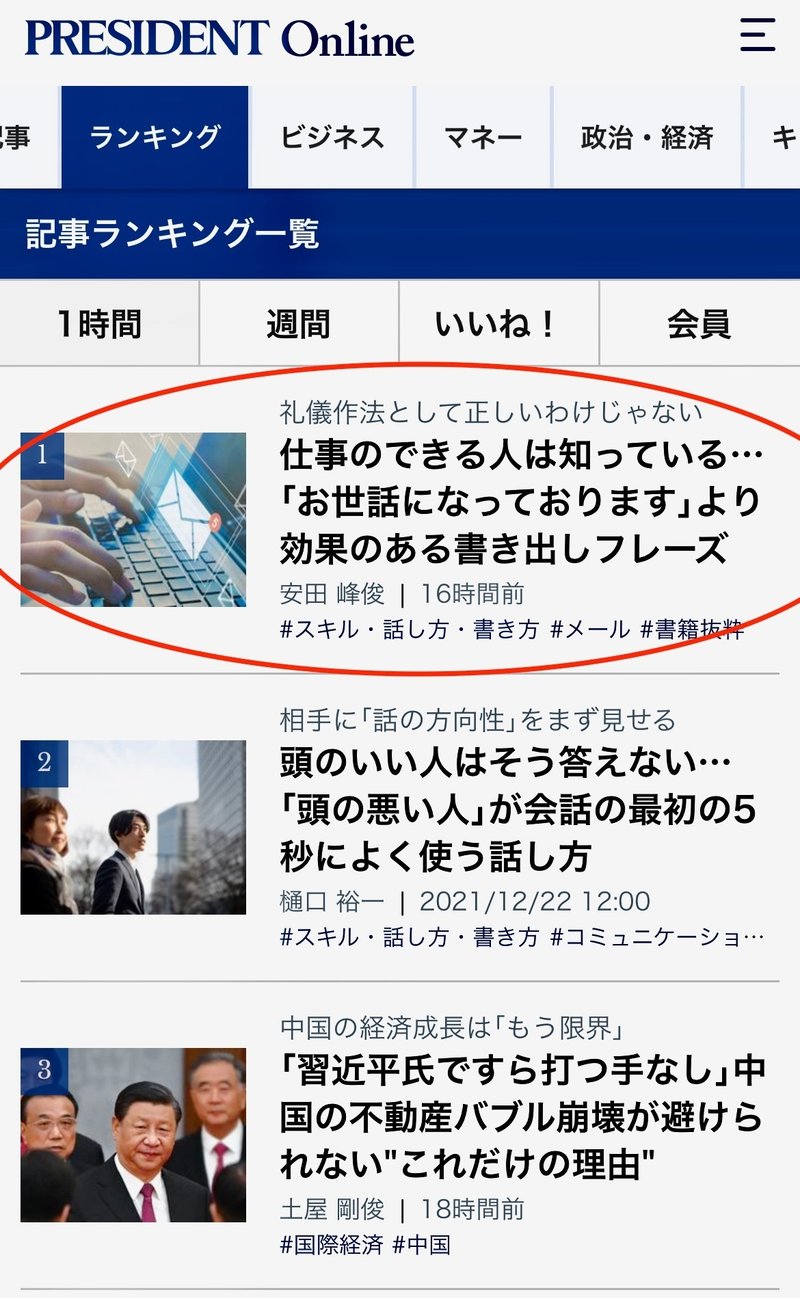Go to PRESIDENT Online home via logo
Screen dimensions: 800x1298
click(x=219, y=38)
